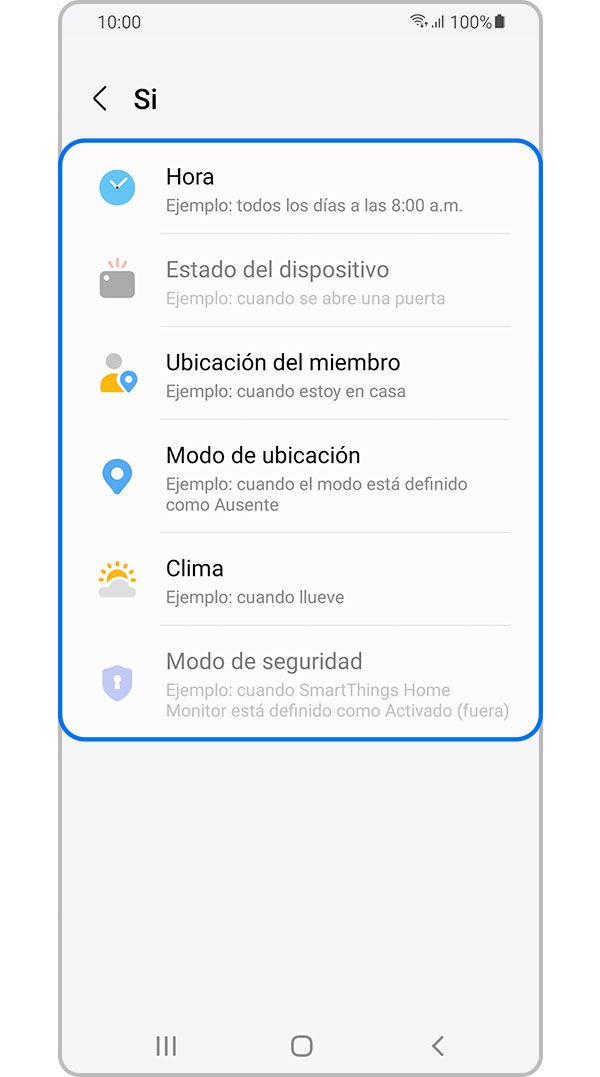
Task: Open Modo de seguridad option
Action: click(301, 681)
